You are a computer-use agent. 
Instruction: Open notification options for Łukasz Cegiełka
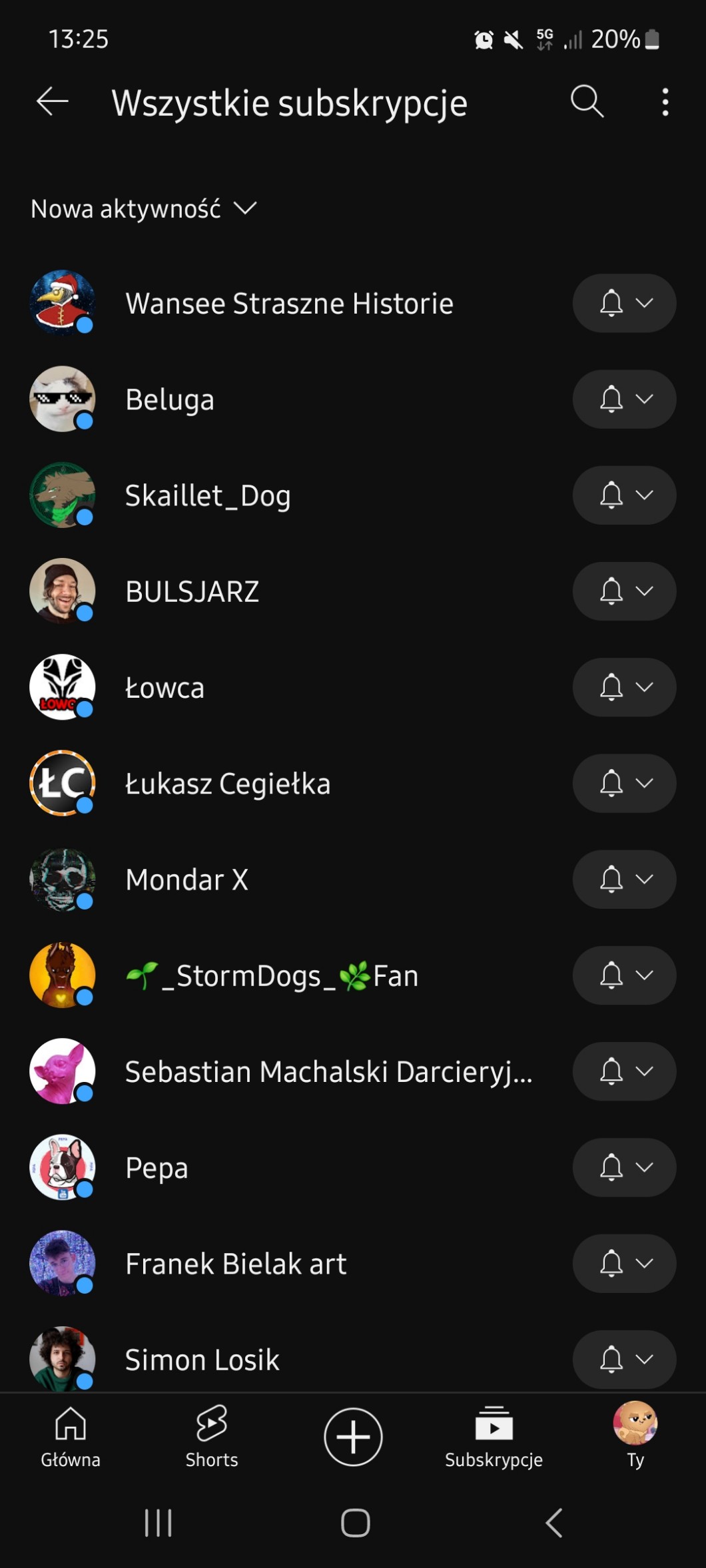point(624,784)
